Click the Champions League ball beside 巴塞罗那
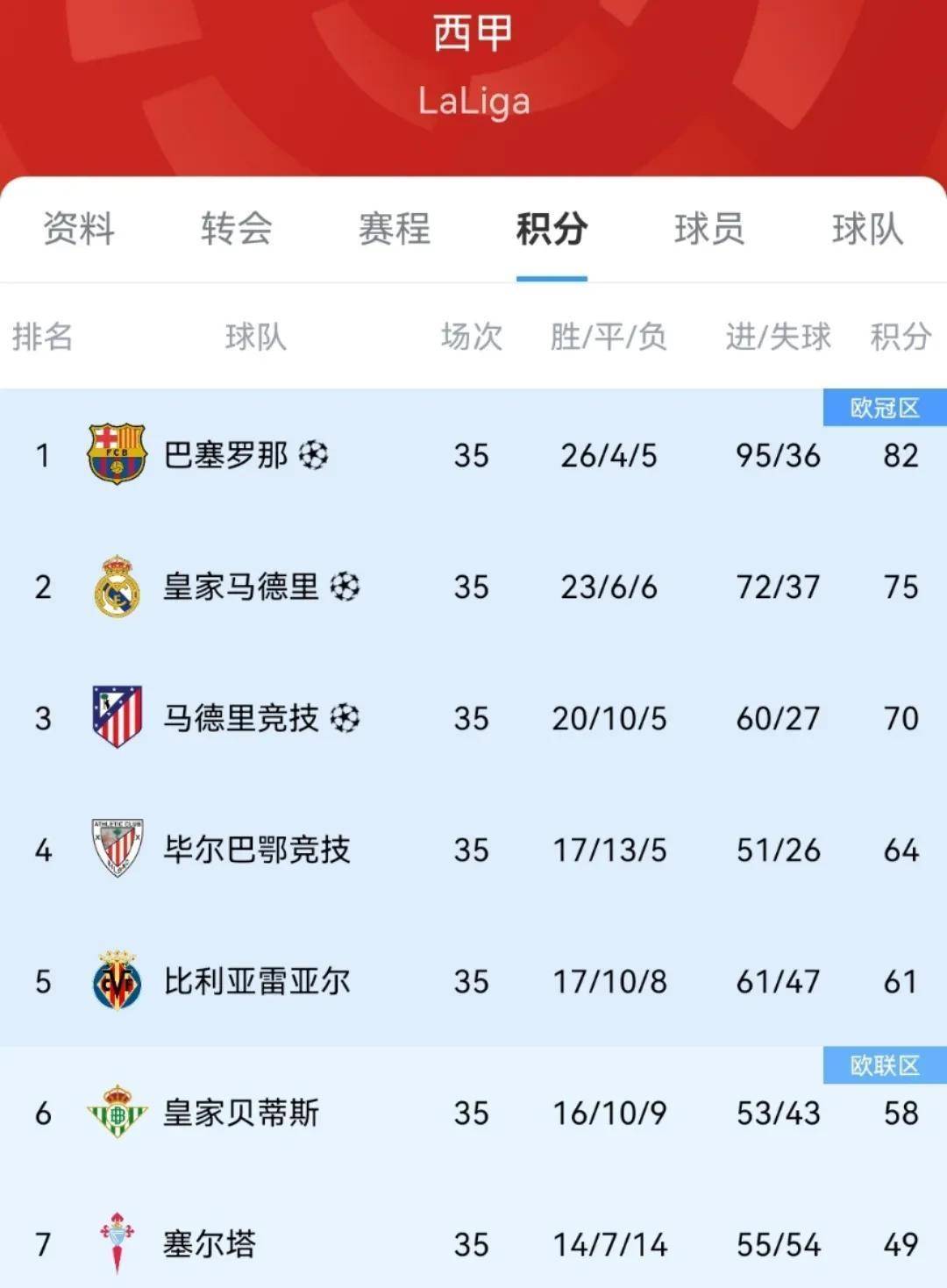 [x=314, y=454]
